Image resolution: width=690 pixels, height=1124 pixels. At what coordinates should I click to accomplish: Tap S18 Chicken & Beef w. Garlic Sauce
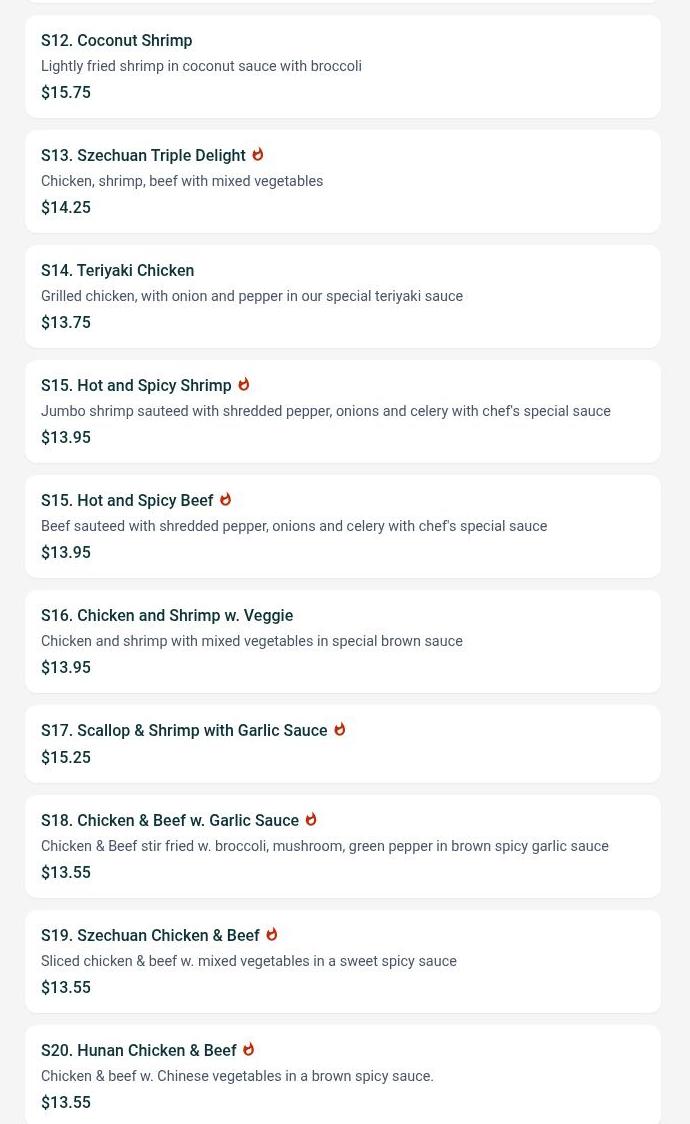point(342,846)
